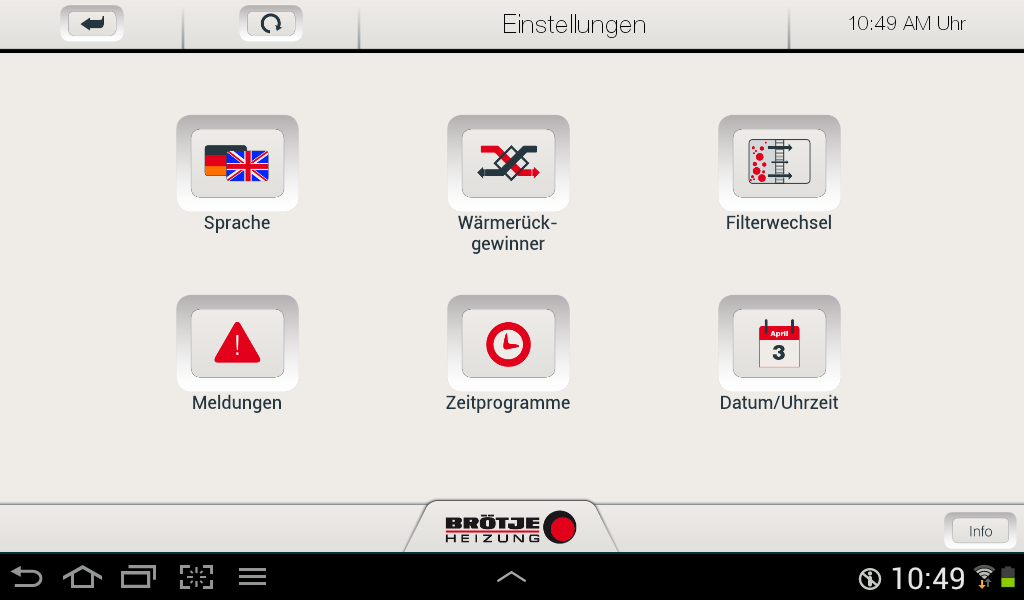Take a screenshot with the capture icon
The width and height of the screenshot is (1024, 600).
point(197,577)
